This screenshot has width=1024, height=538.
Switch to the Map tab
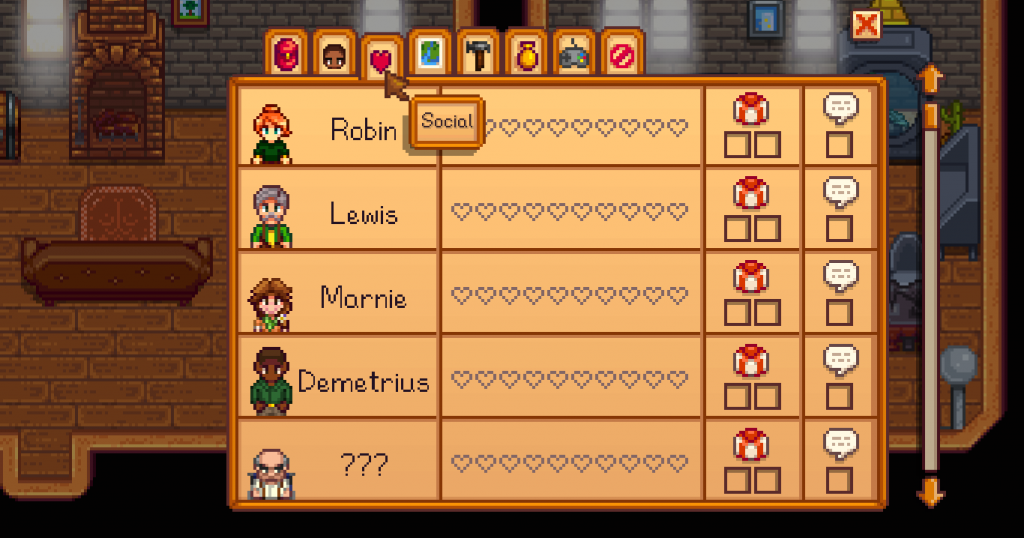click(430, 54)
